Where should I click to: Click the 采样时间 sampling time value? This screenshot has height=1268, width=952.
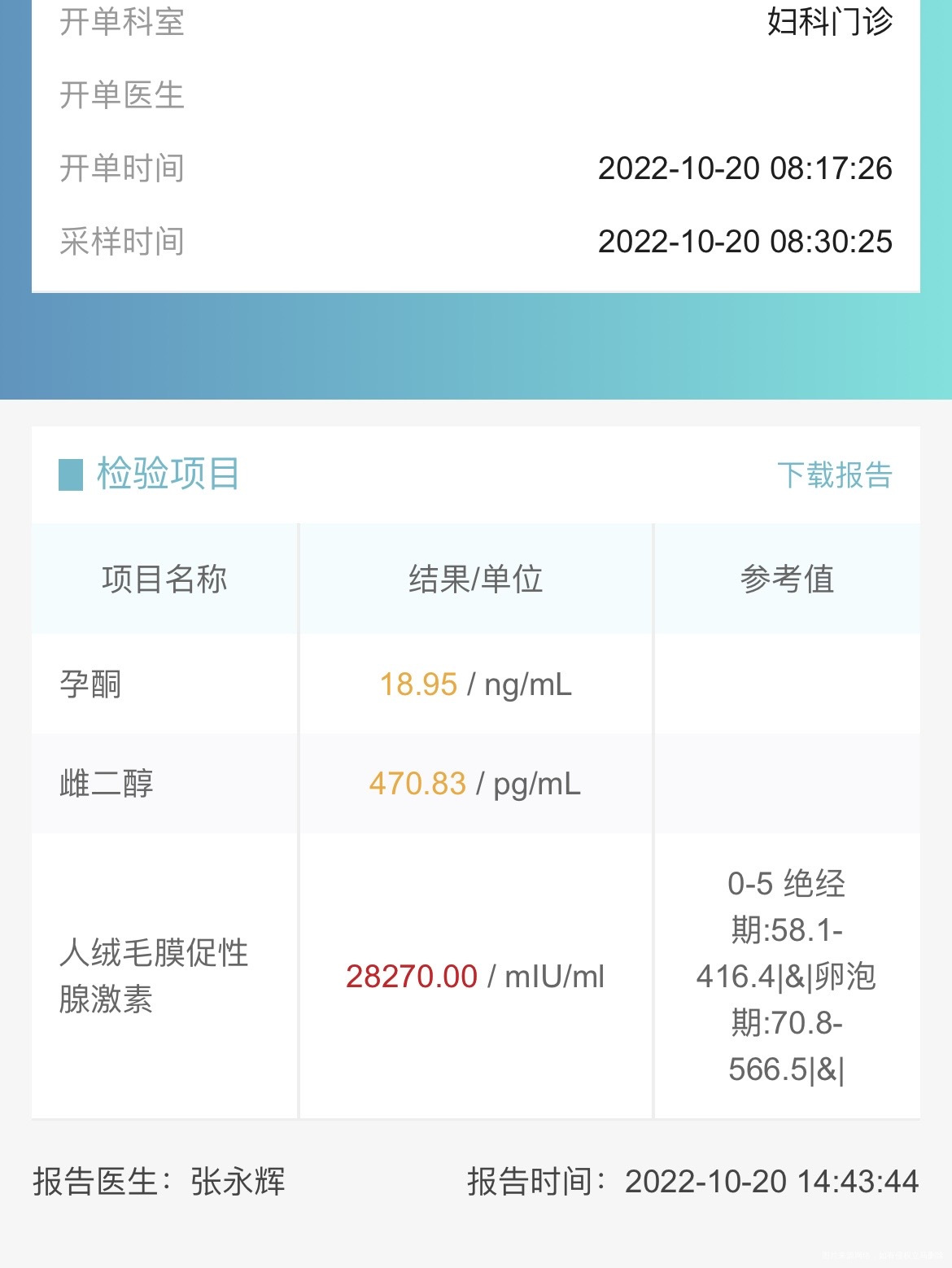(x=745, y=241)
